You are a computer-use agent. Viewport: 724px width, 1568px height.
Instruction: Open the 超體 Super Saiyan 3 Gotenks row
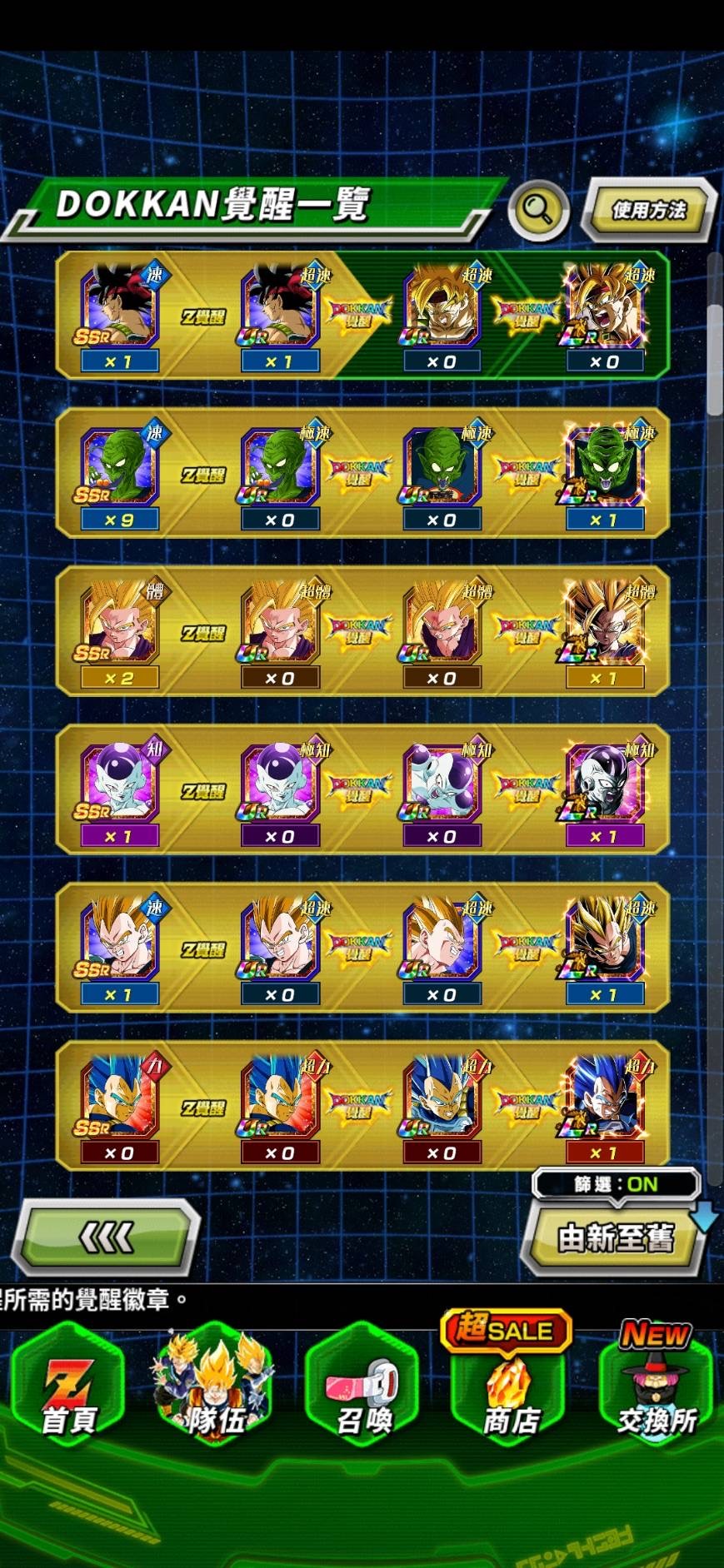(x=362, y=632)
